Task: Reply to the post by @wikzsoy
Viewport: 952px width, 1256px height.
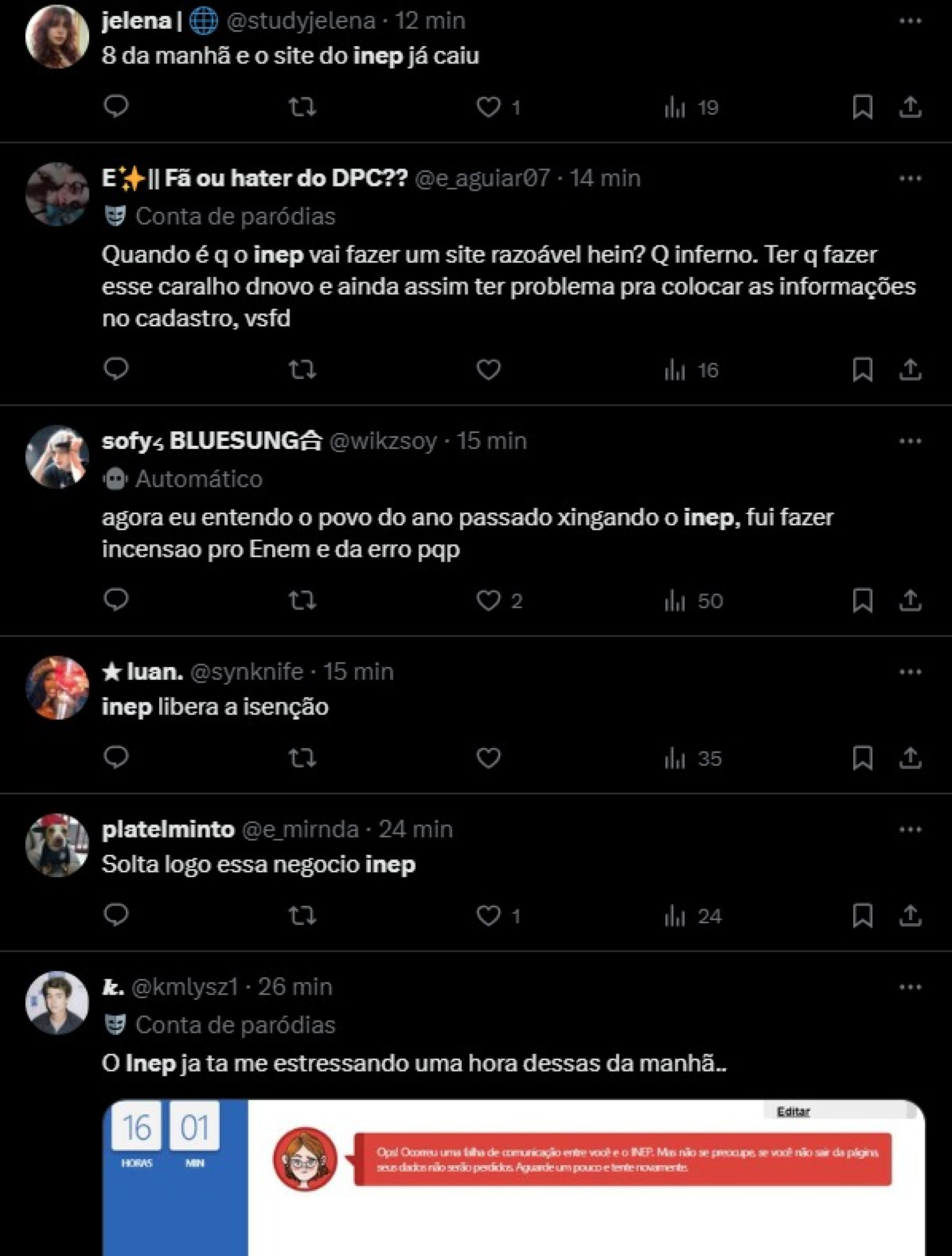Action: point(117,600)
